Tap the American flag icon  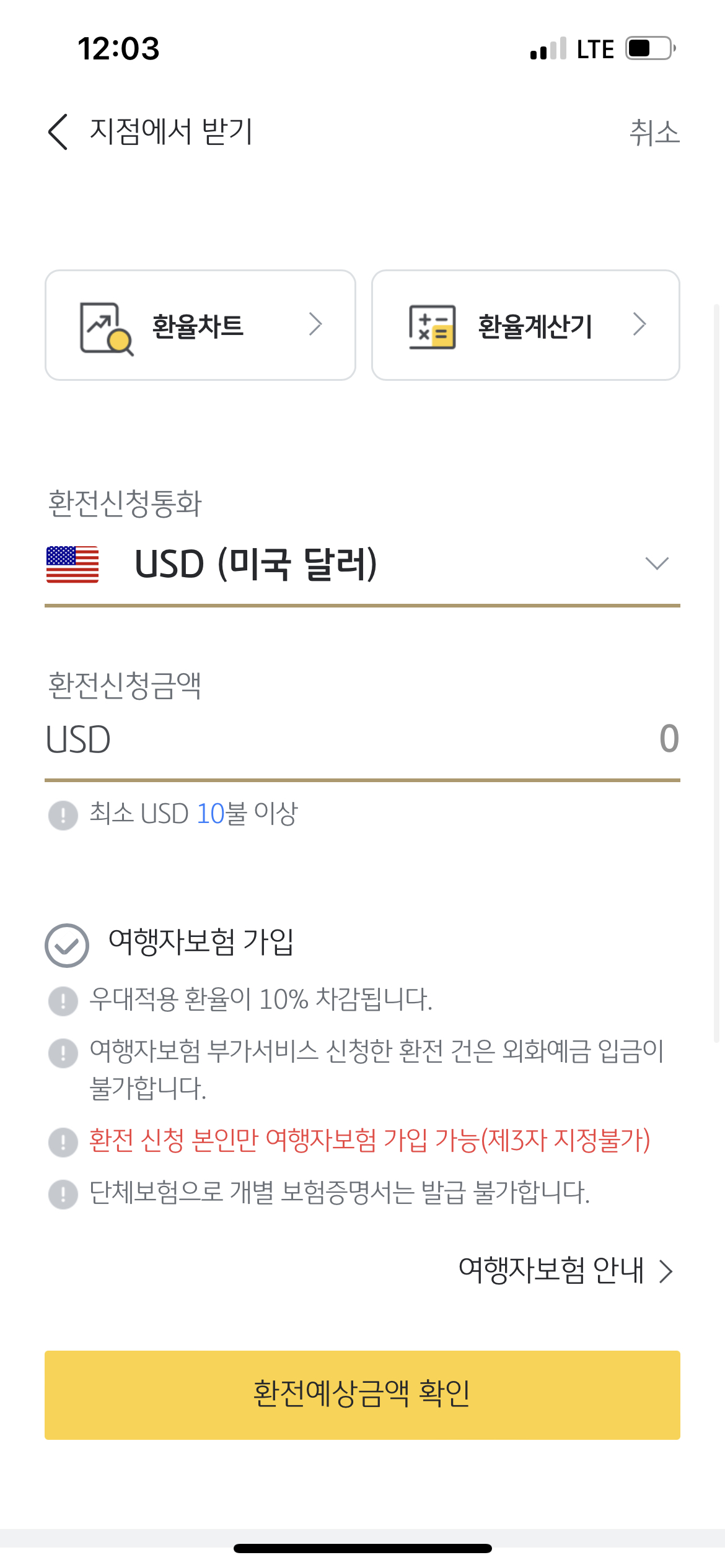(x=74, y=564)
